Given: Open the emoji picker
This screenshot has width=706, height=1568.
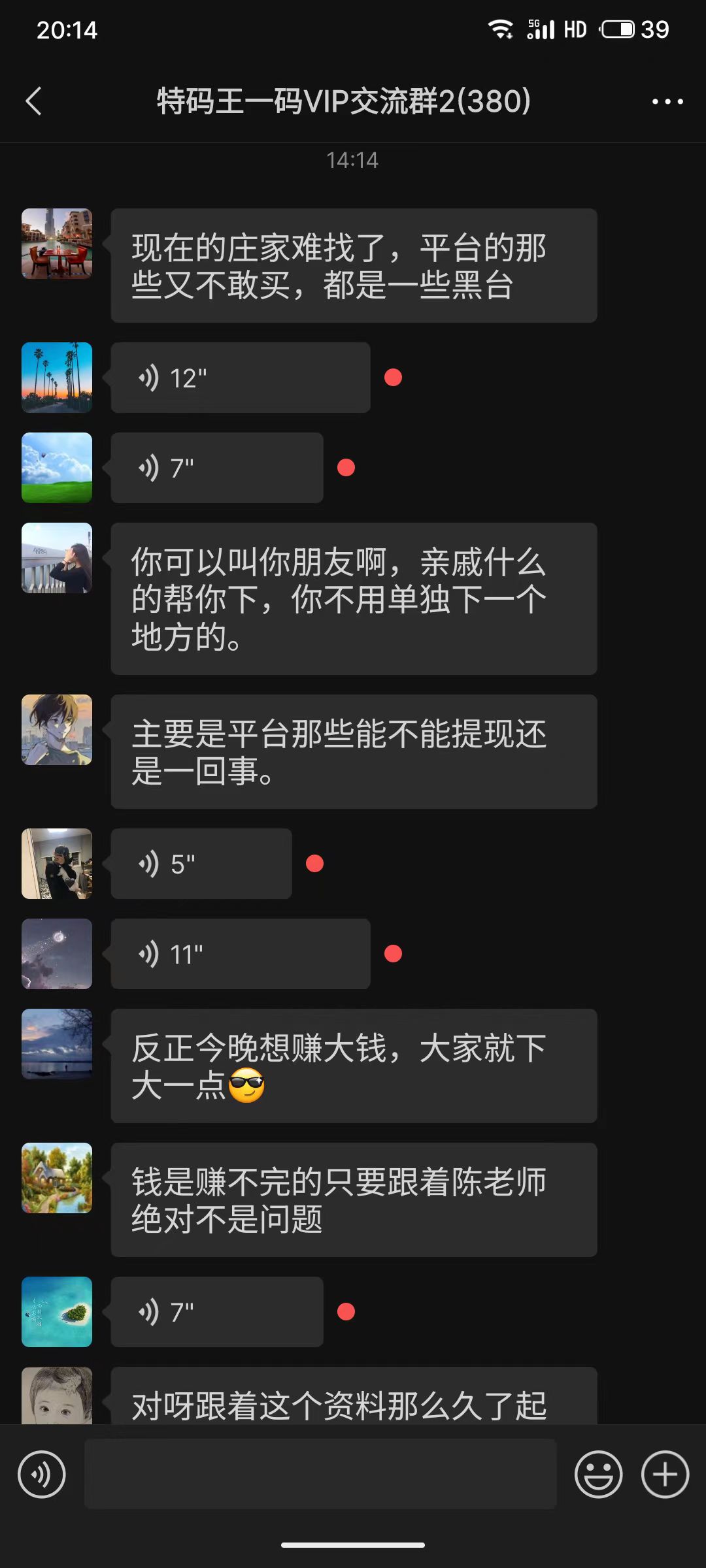Looking at the screenshot, I should [598, 1475].
